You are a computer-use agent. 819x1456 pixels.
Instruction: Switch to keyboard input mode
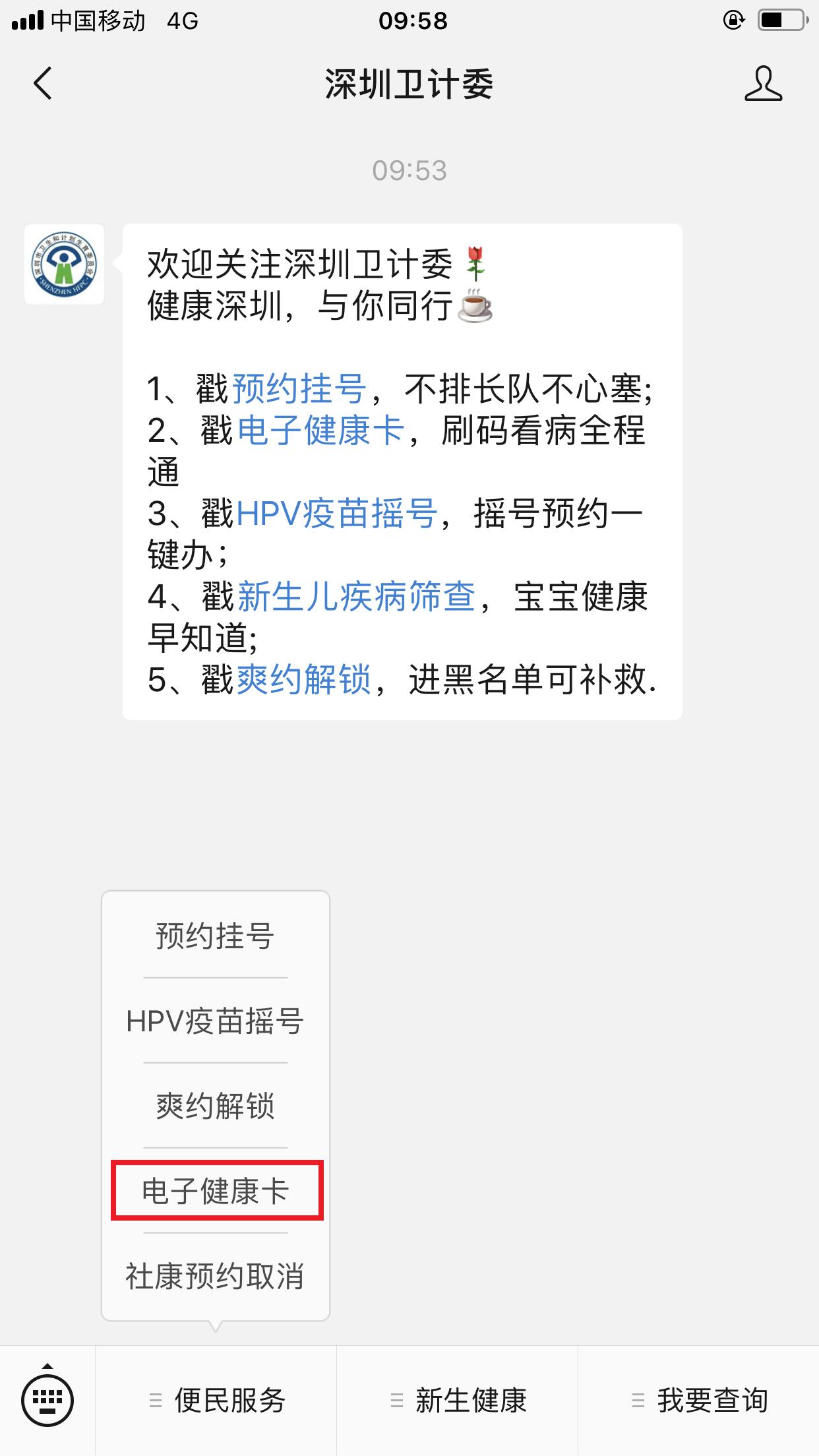(x=47, y=1399)
